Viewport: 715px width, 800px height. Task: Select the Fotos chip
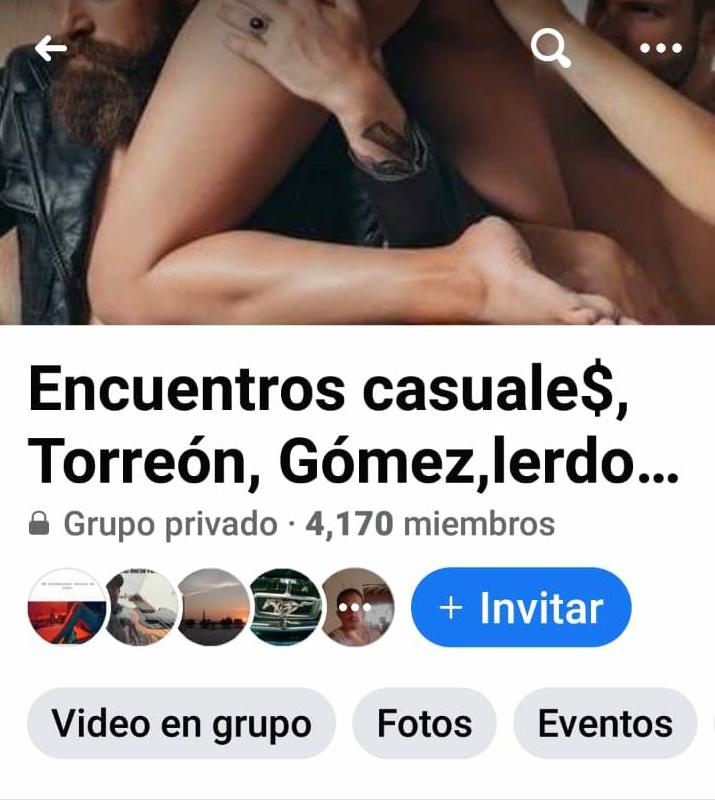pyautogui.click(x=424, y=723)
